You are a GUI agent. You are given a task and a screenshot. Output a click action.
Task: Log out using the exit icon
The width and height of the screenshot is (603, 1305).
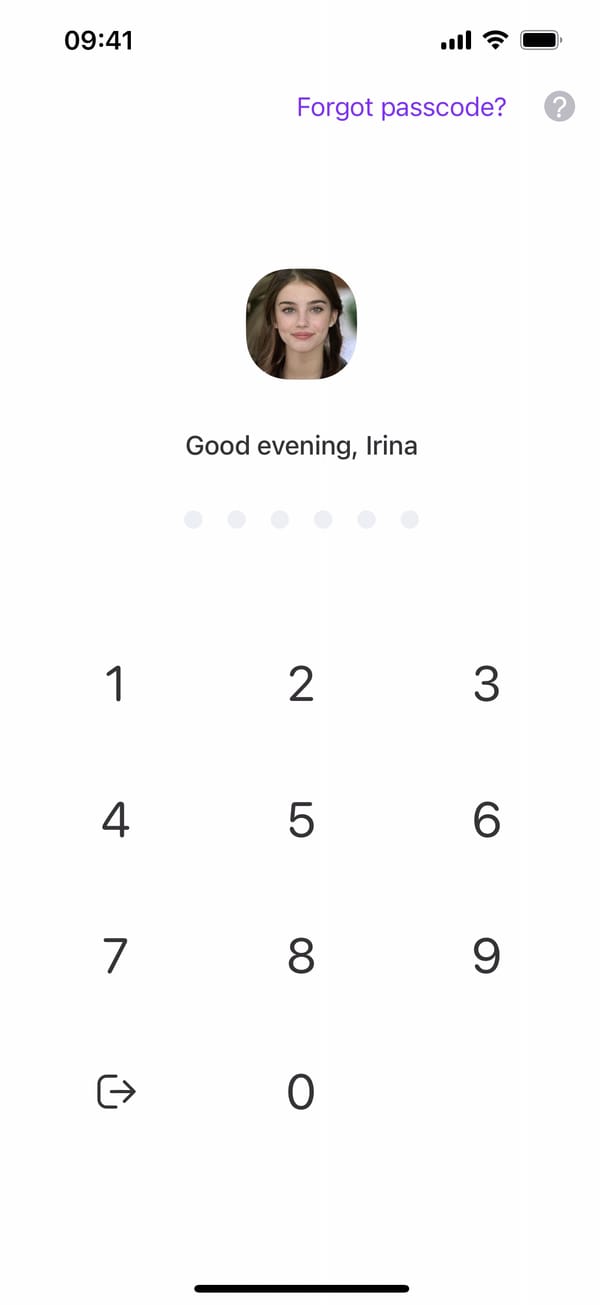pyautogui.click(x=116, y=1092)
